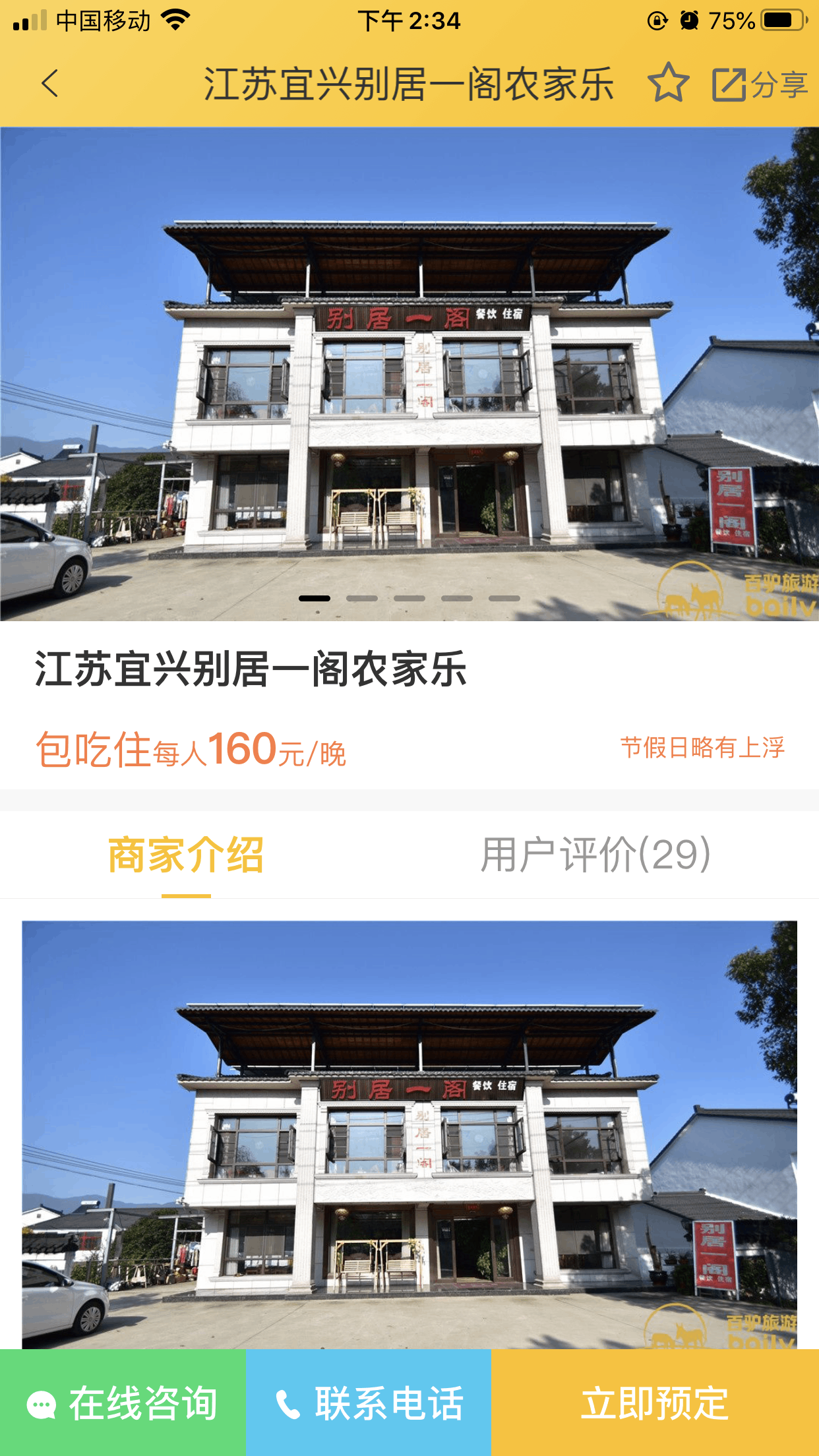Favorite this farmhouse with the star icon
Image resolution: width=819 pixels, height=1456 pixels.
coord(668,82)
